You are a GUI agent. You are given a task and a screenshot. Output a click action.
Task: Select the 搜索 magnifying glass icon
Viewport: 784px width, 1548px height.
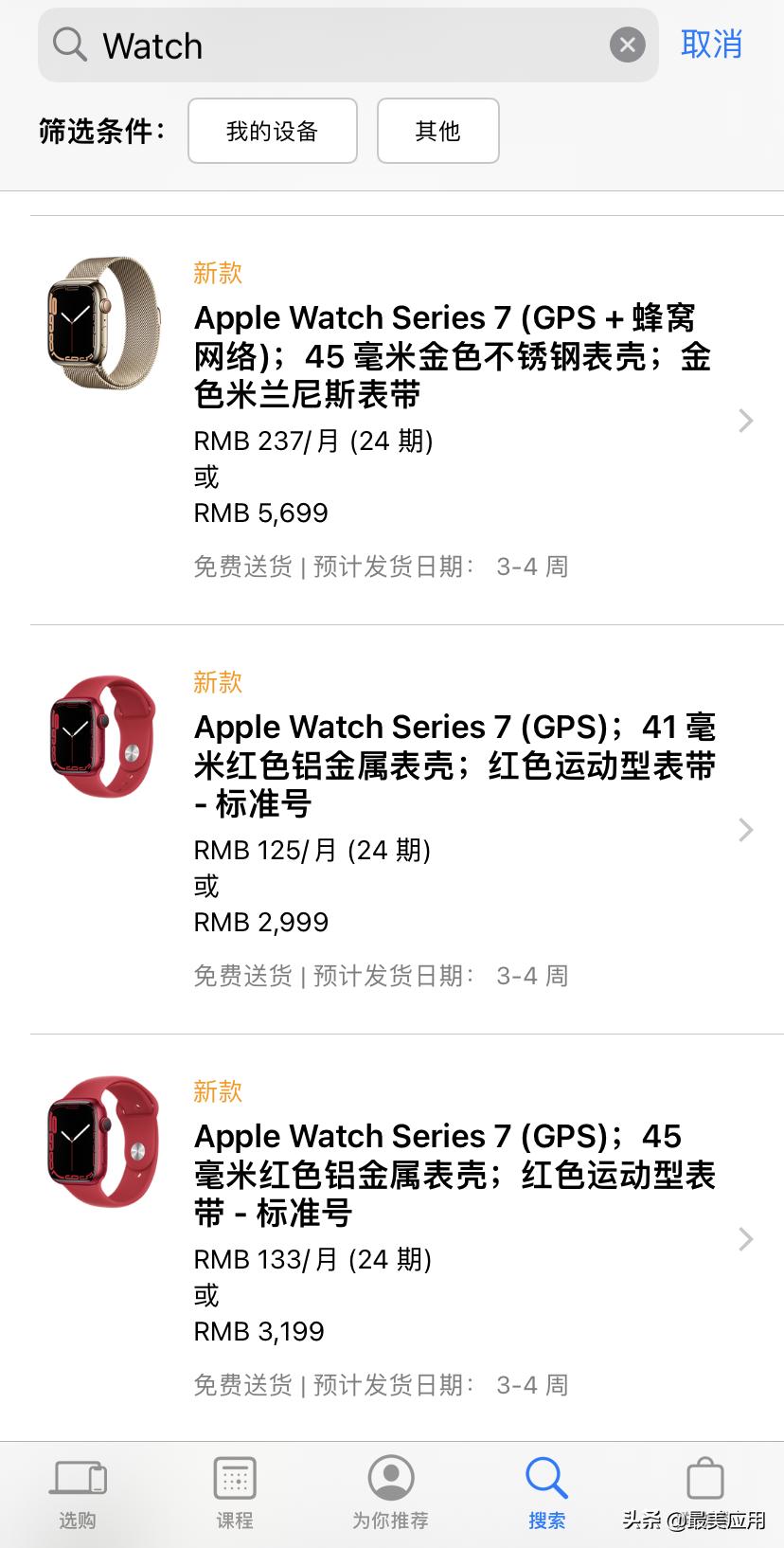[546, 1478]
